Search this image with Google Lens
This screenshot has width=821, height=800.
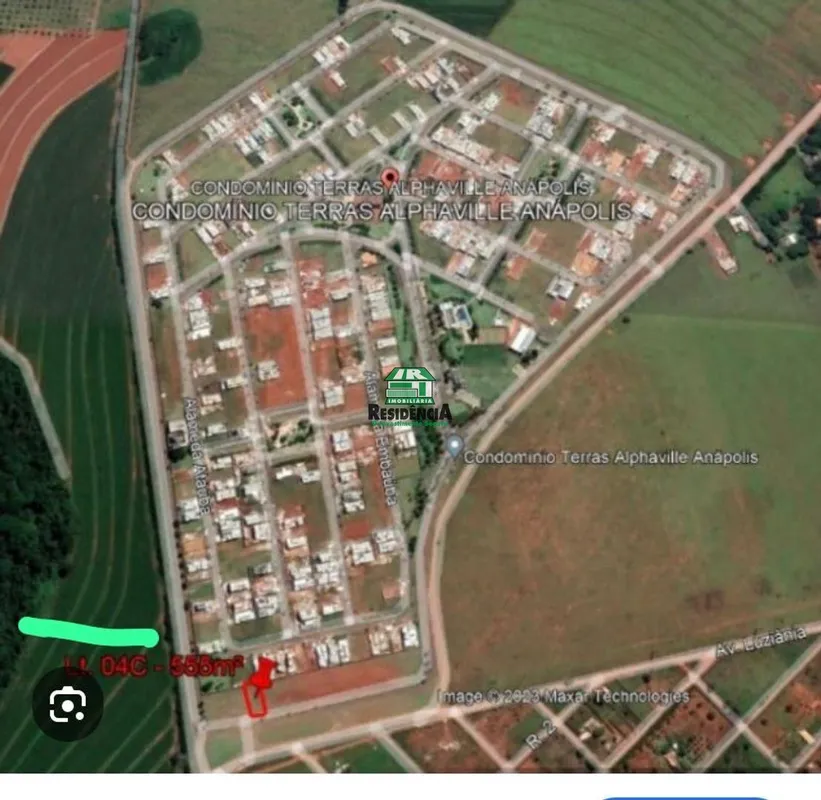click(68, 706)
